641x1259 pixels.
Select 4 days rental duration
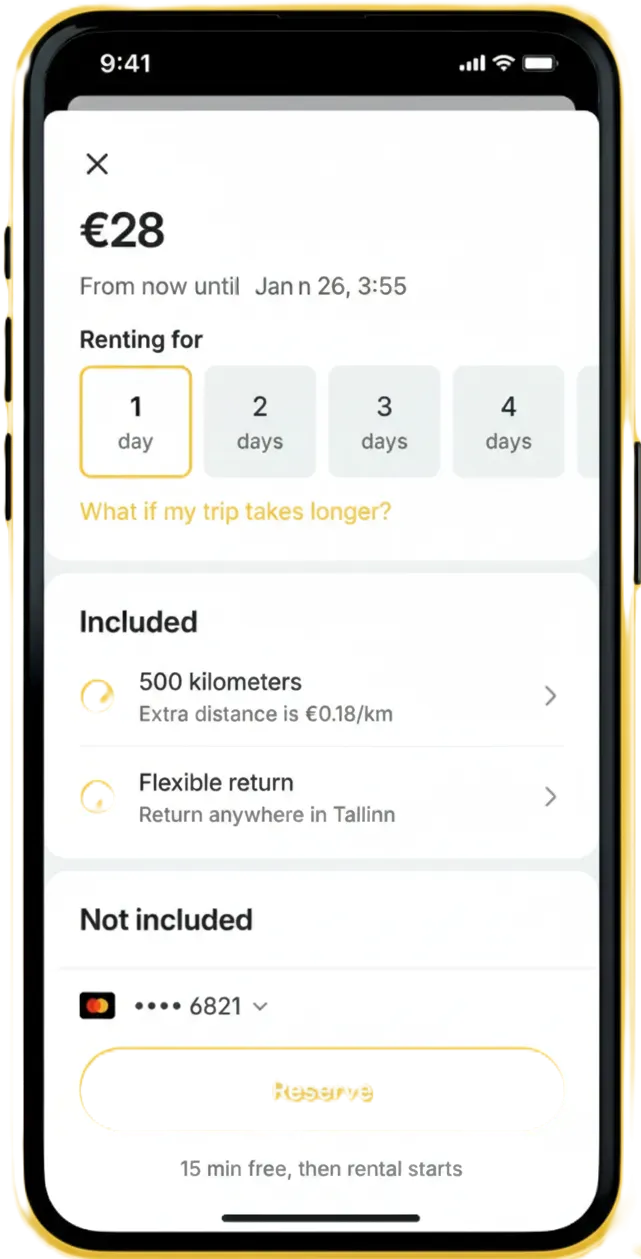tap(508, 422)
